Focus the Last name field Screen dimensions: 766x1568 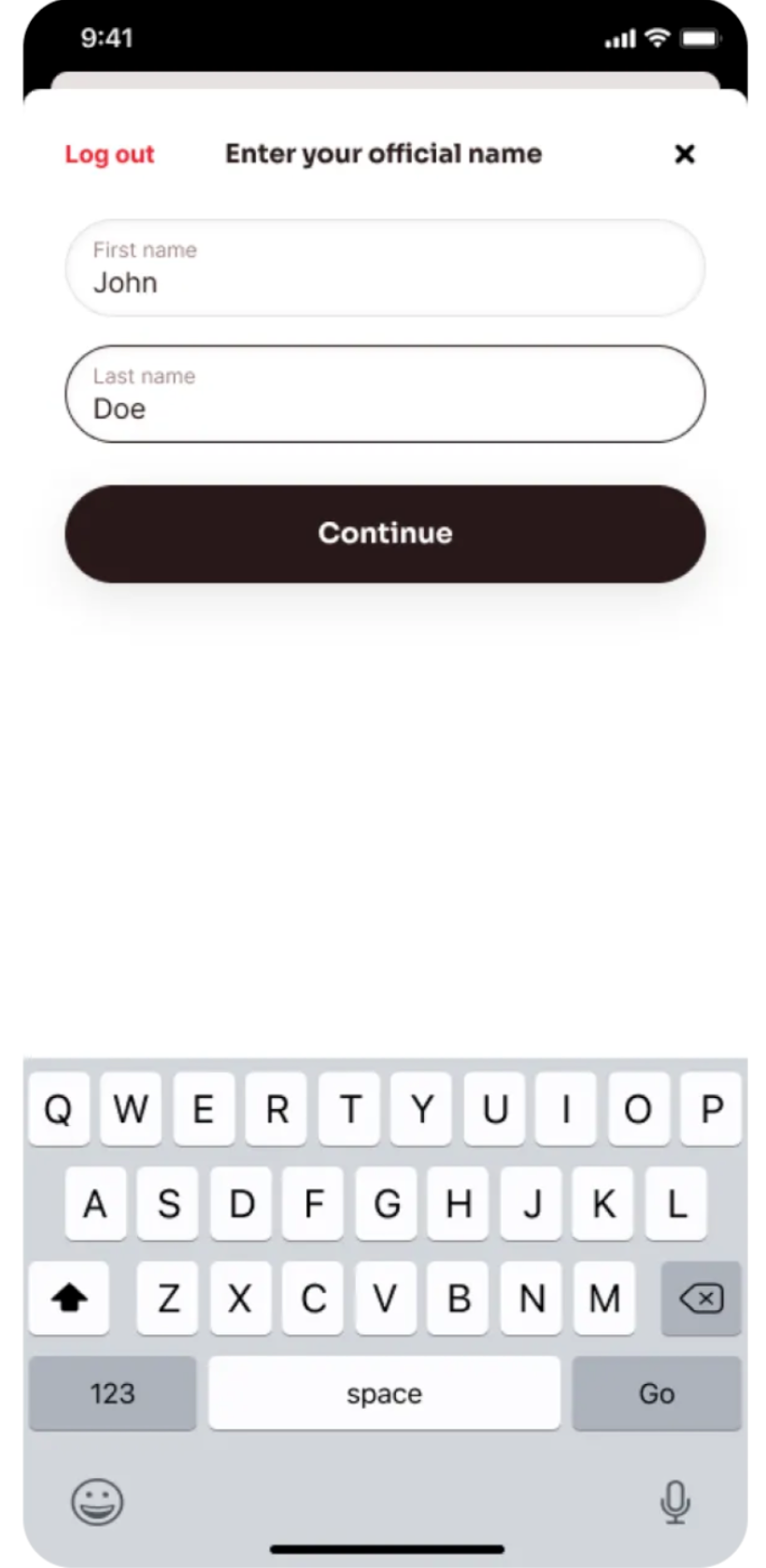point(385,394)
